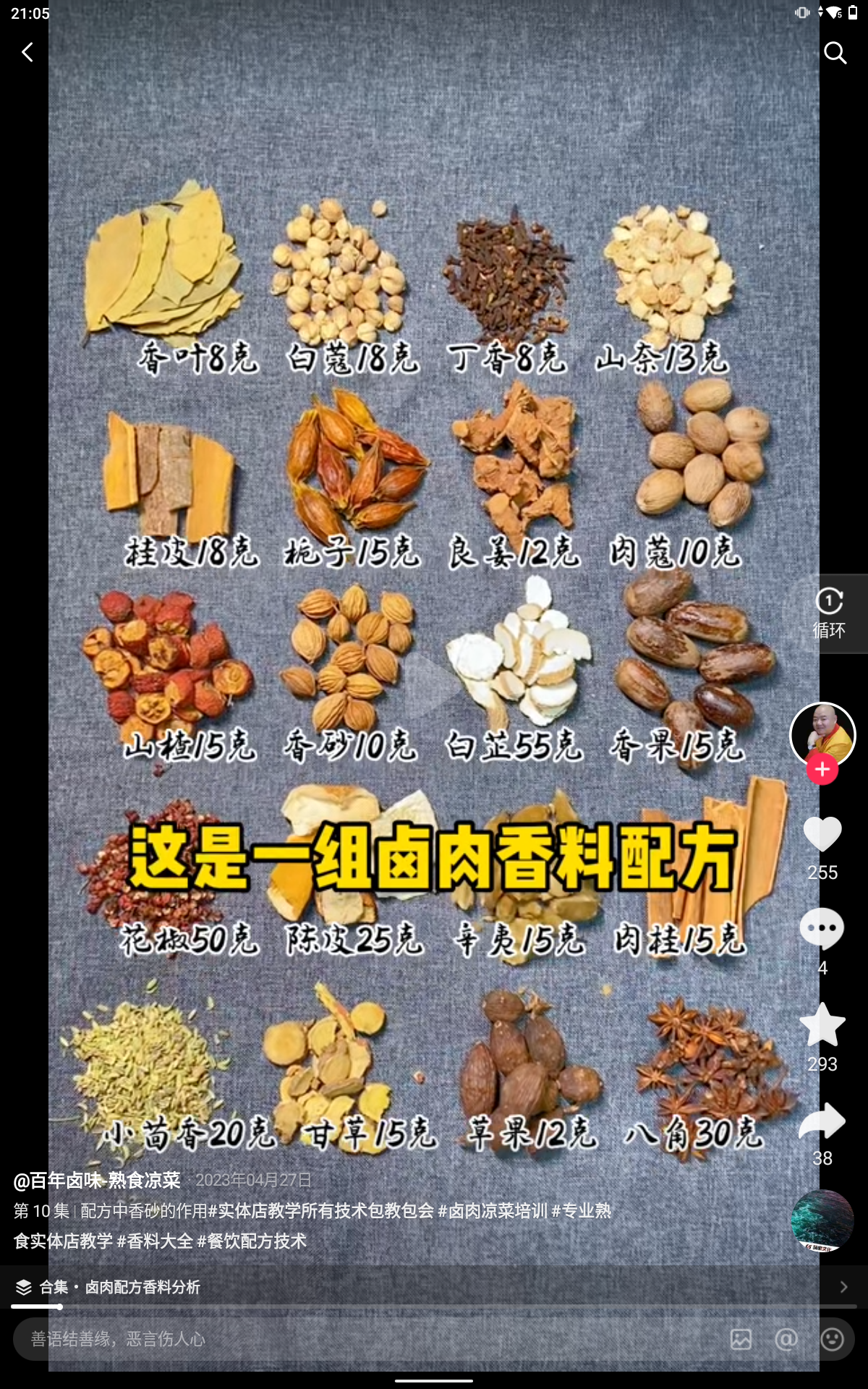The width and height of the screenshot is (868, 1389).
Task: Share this video via the arrow
Action: click(x=822, y=1121)
